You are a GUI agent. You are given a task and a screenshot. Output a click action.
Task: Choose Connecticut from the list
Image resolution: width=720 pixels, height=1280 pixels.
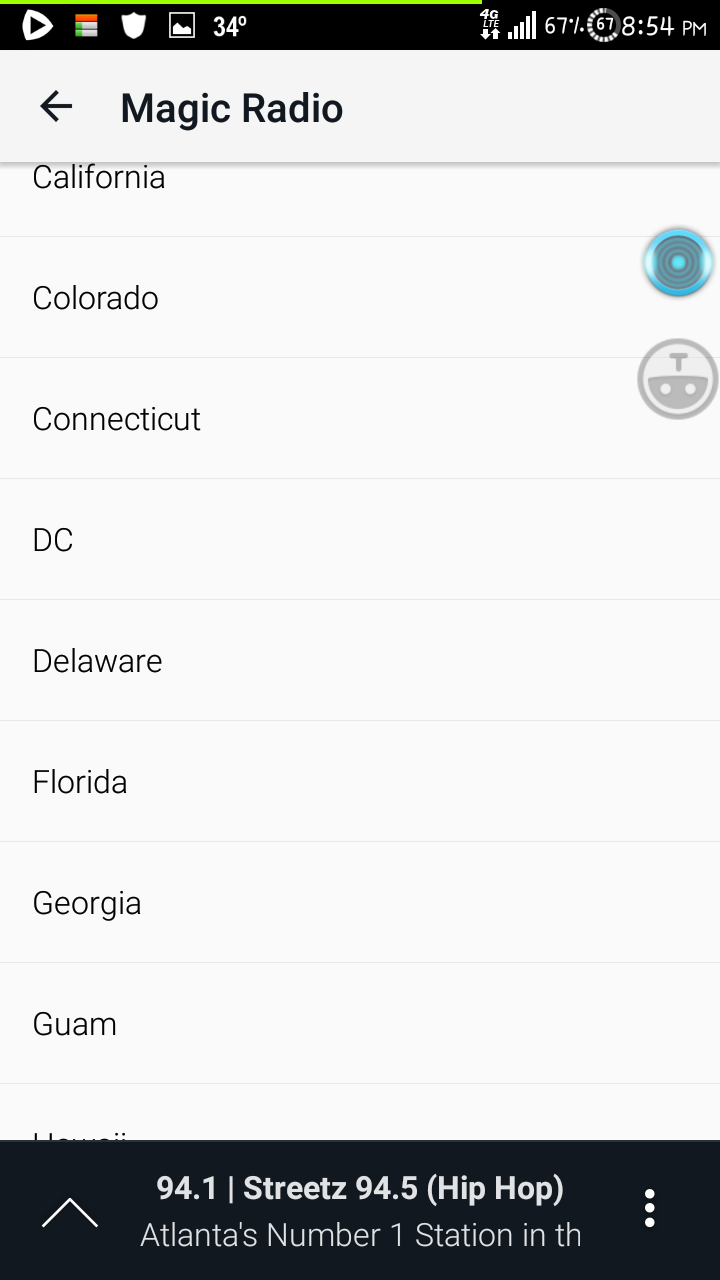click(360, 419)
